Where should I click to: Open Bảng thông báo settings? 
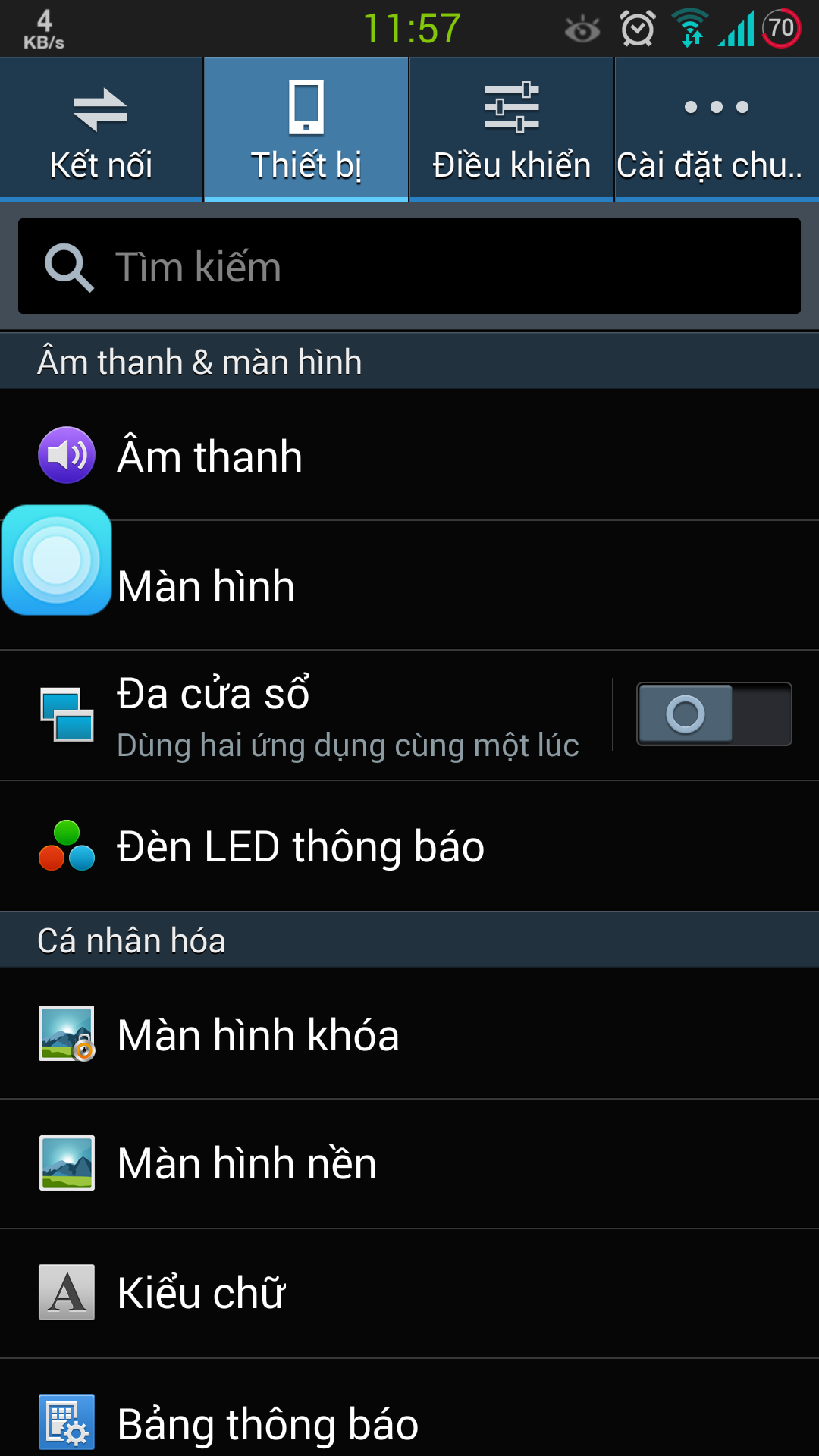409,1422
